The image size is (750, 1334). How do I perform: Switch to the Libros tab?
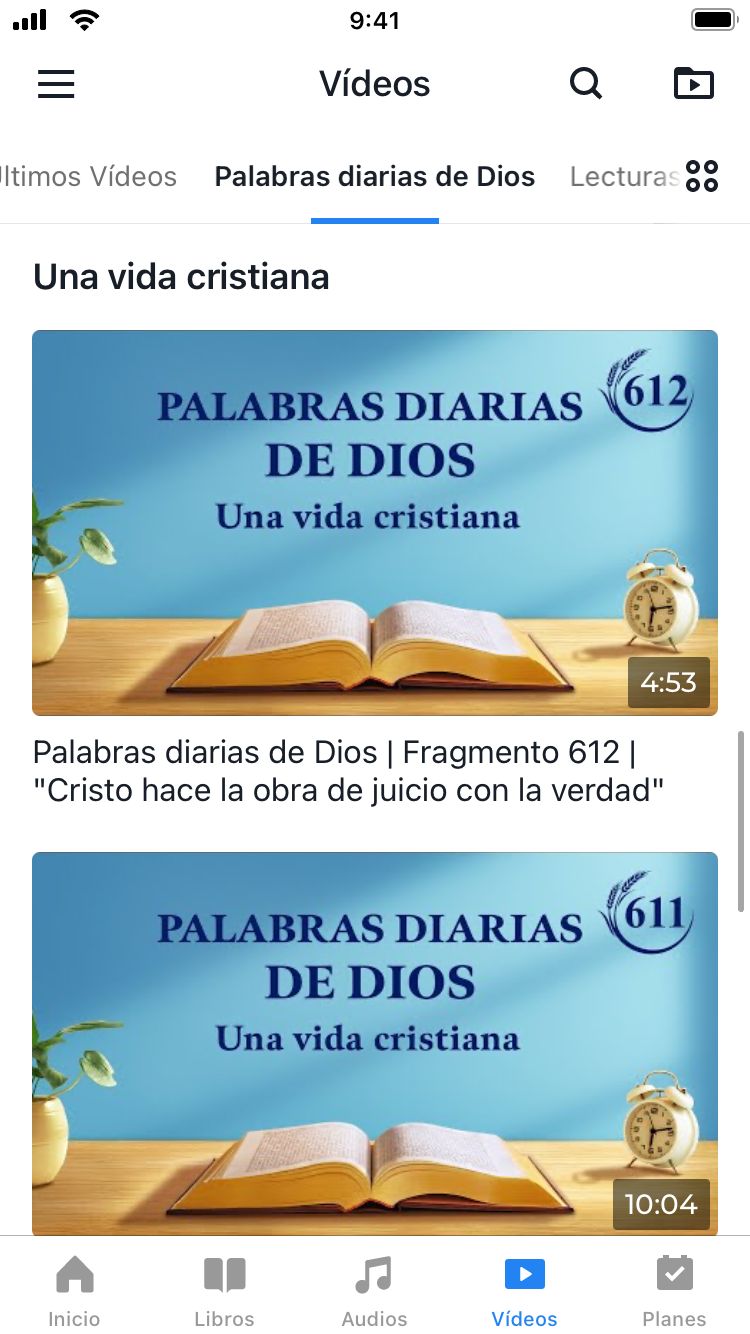[224, 1290]
